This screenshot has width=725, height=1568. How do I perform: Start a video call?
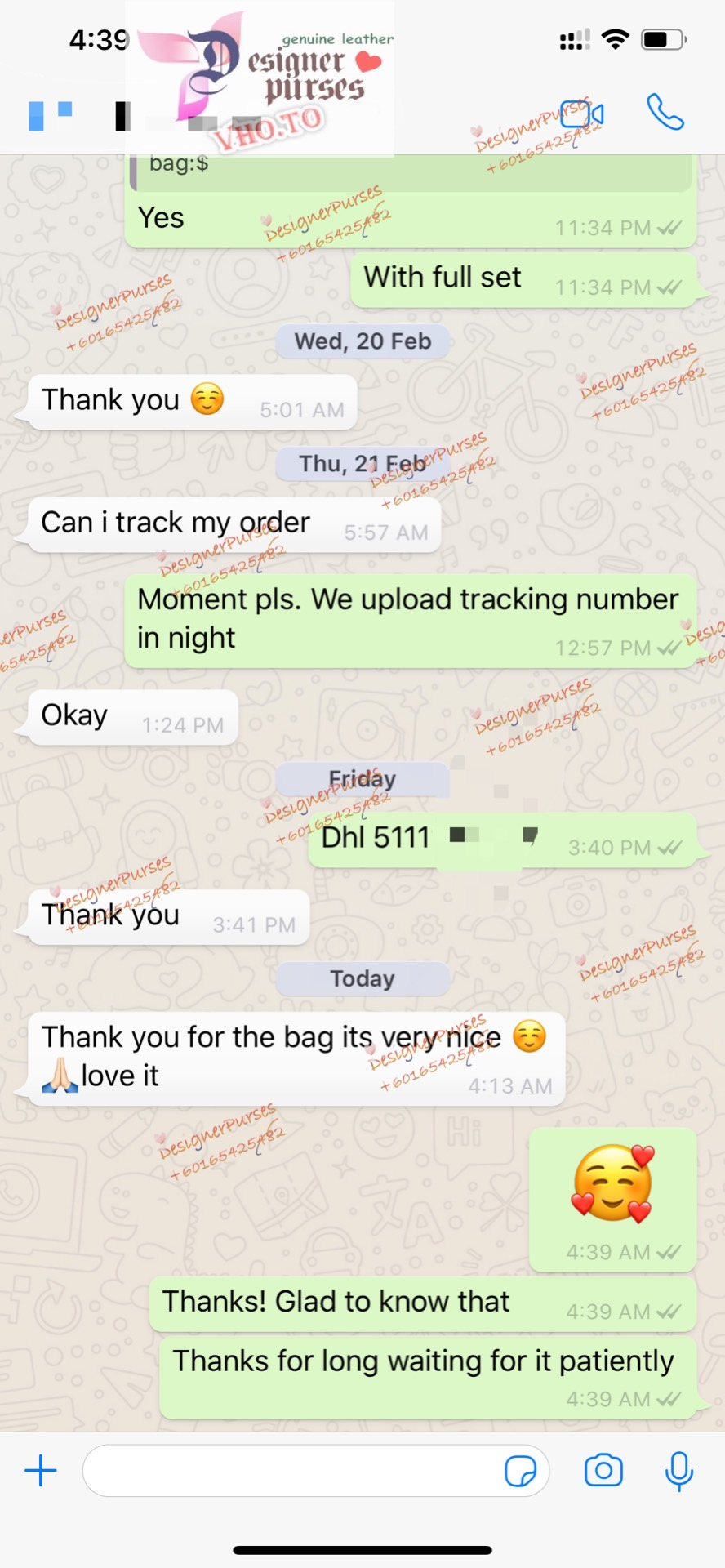click(583, 114)
